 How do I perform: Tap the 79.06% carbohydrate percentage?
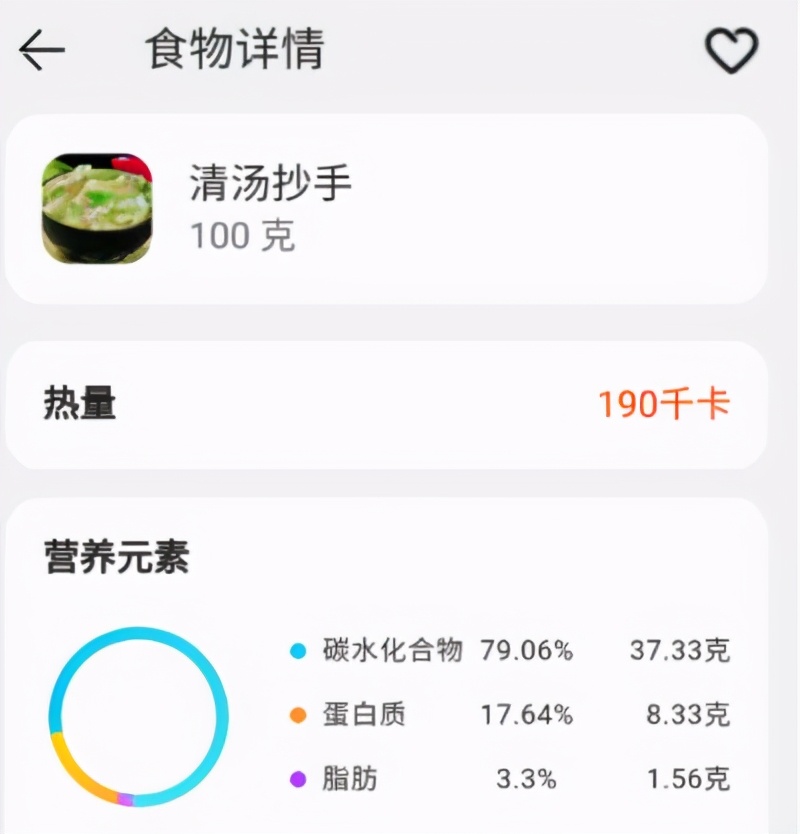click(528, 650)
